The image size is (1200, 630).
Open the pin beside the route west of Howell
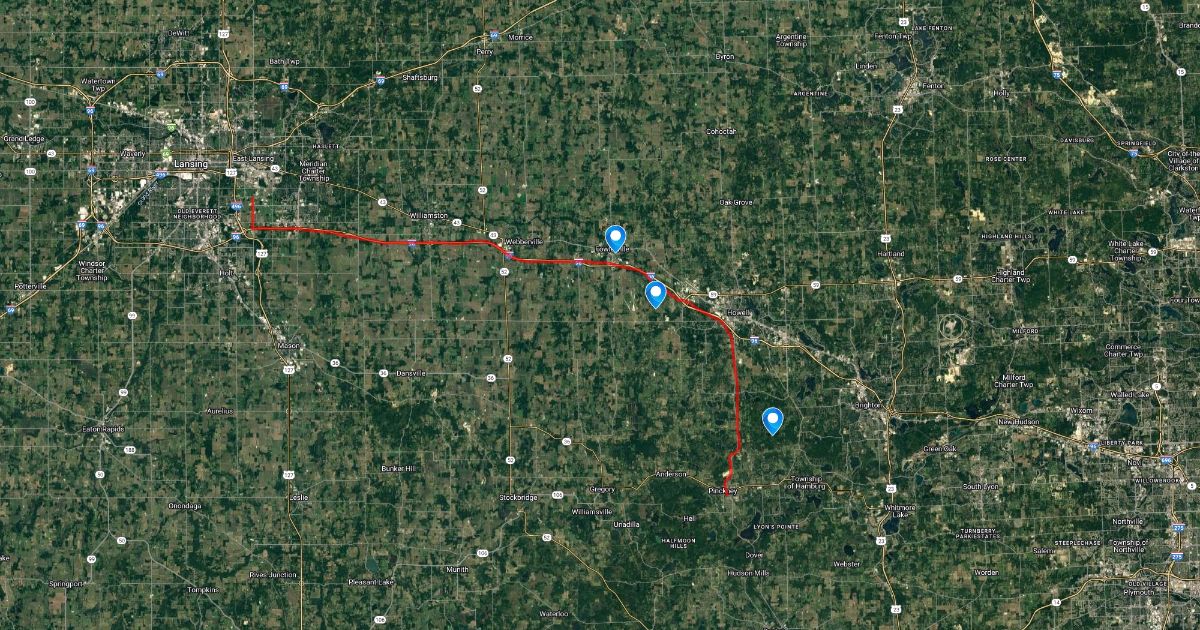click(656, 292)
